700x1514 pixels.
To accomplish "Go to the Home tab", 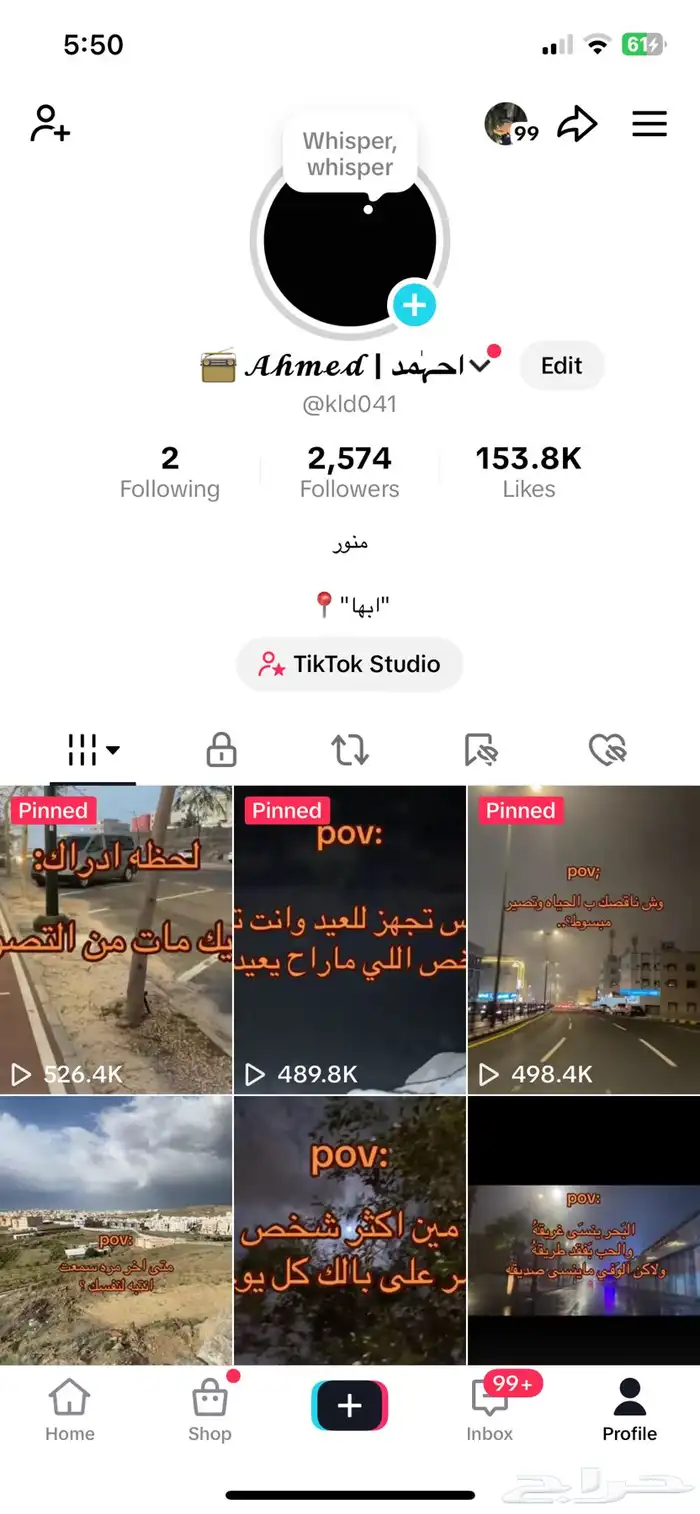I will (x=69, y=1410).
